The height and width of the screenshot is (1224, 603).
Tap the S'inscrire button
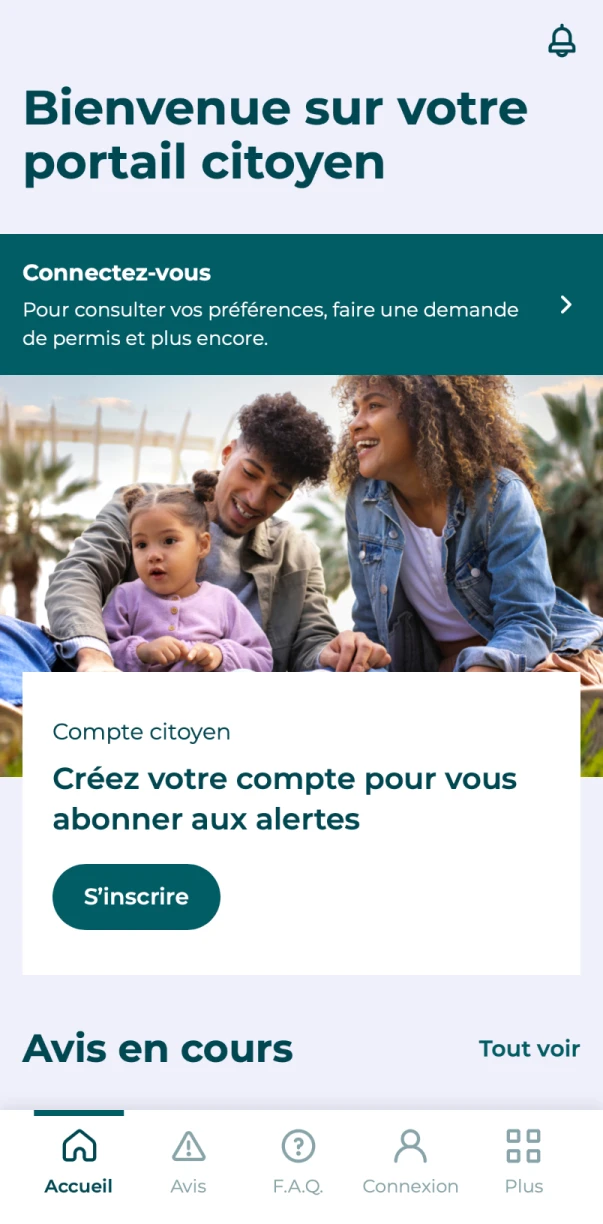[x=136, y=897]
